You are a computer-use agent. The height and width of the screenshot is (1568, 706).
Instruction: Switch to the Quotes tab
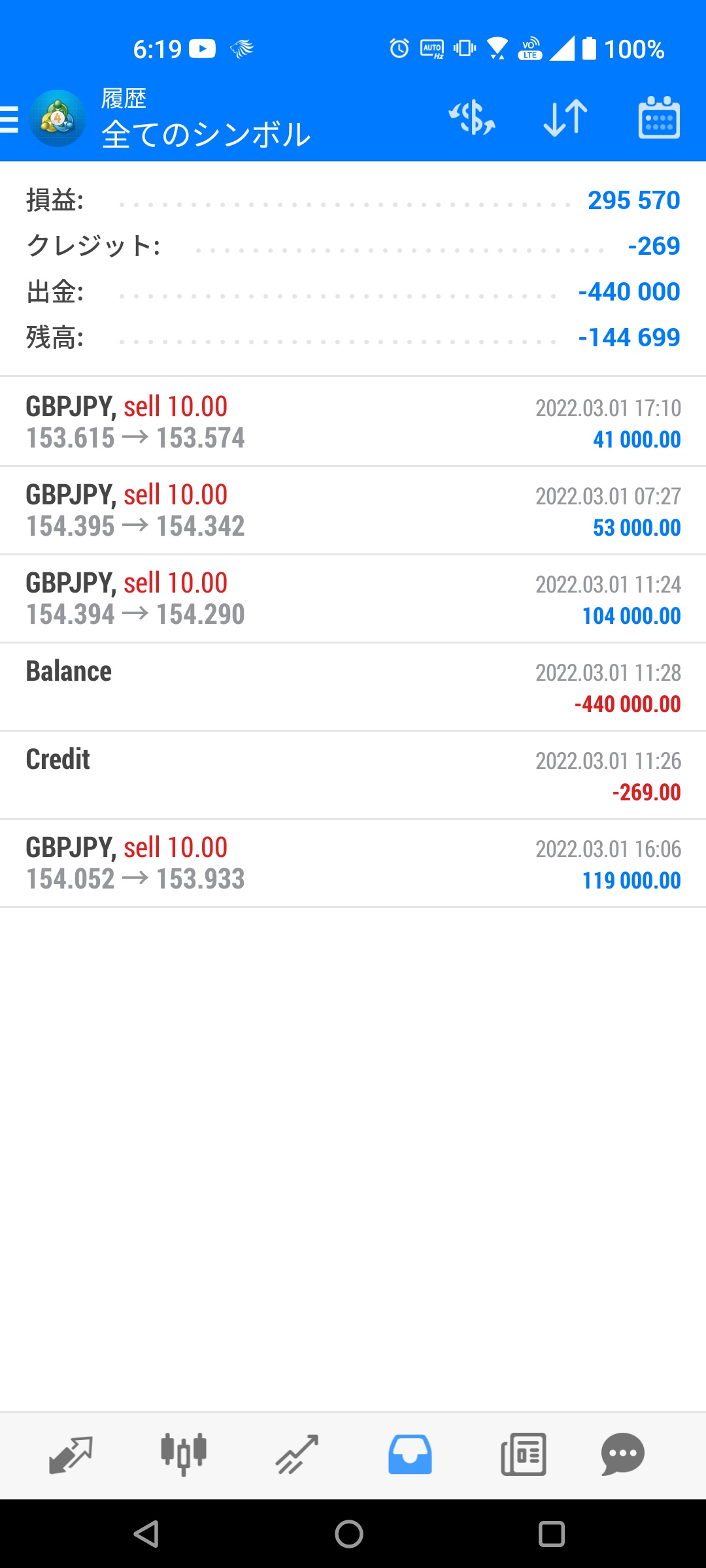pyautogui.click(x=71, y=1455)
